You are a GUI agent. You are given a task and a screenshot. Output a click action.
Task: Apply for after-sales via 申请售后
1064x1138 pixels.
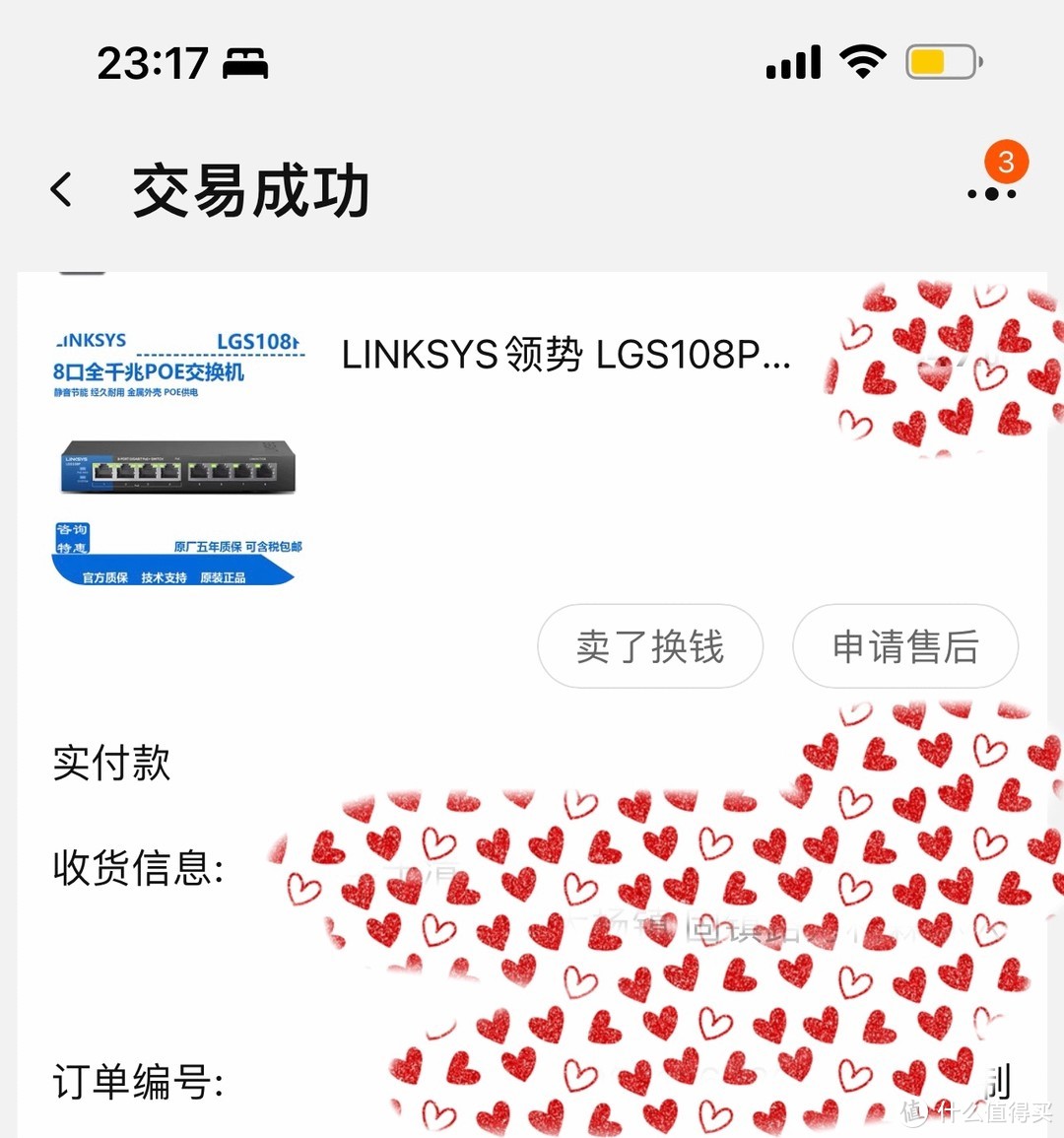[905, 646]
